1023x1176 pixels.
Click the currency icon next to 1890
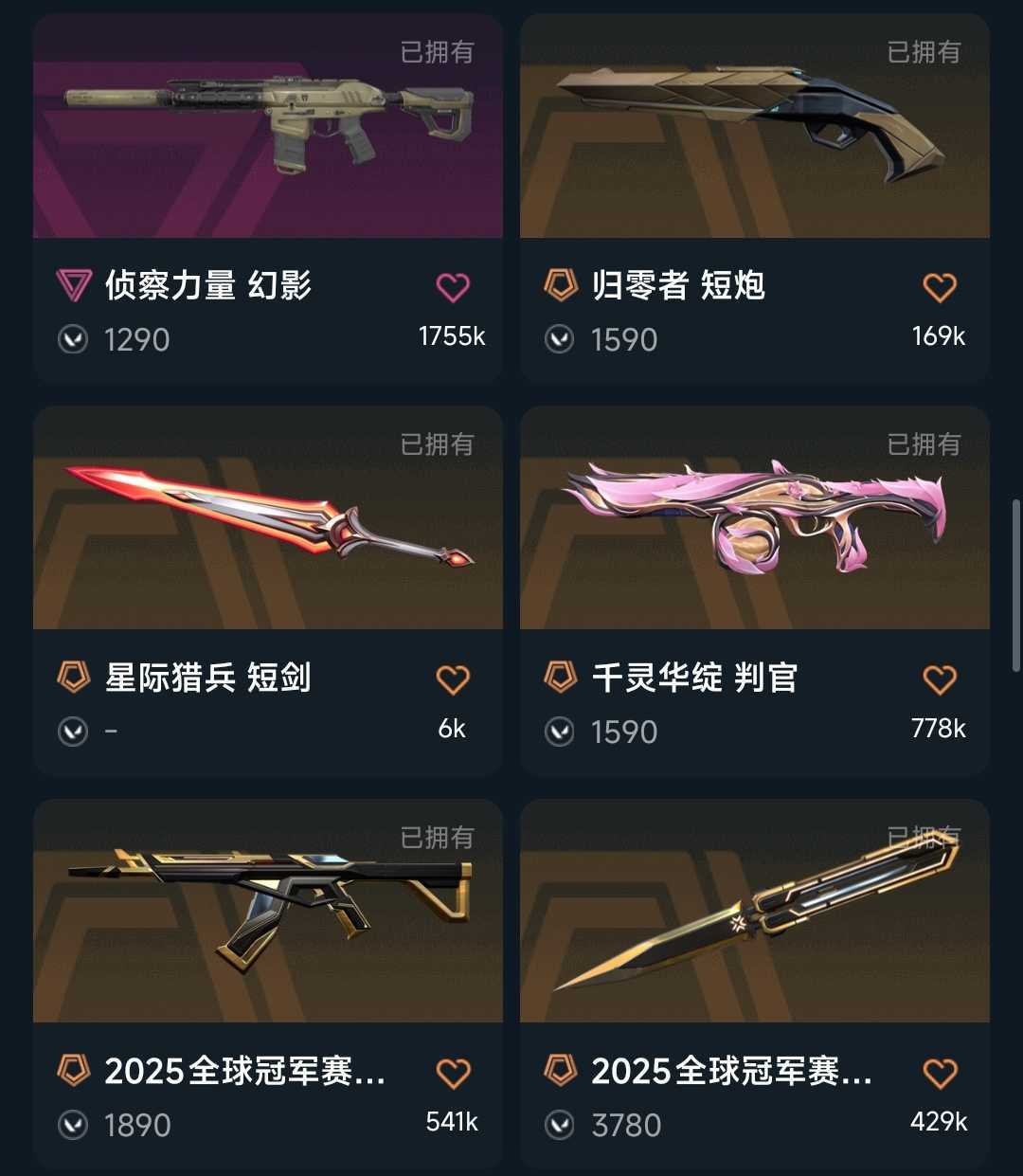tap(74, 1124)
